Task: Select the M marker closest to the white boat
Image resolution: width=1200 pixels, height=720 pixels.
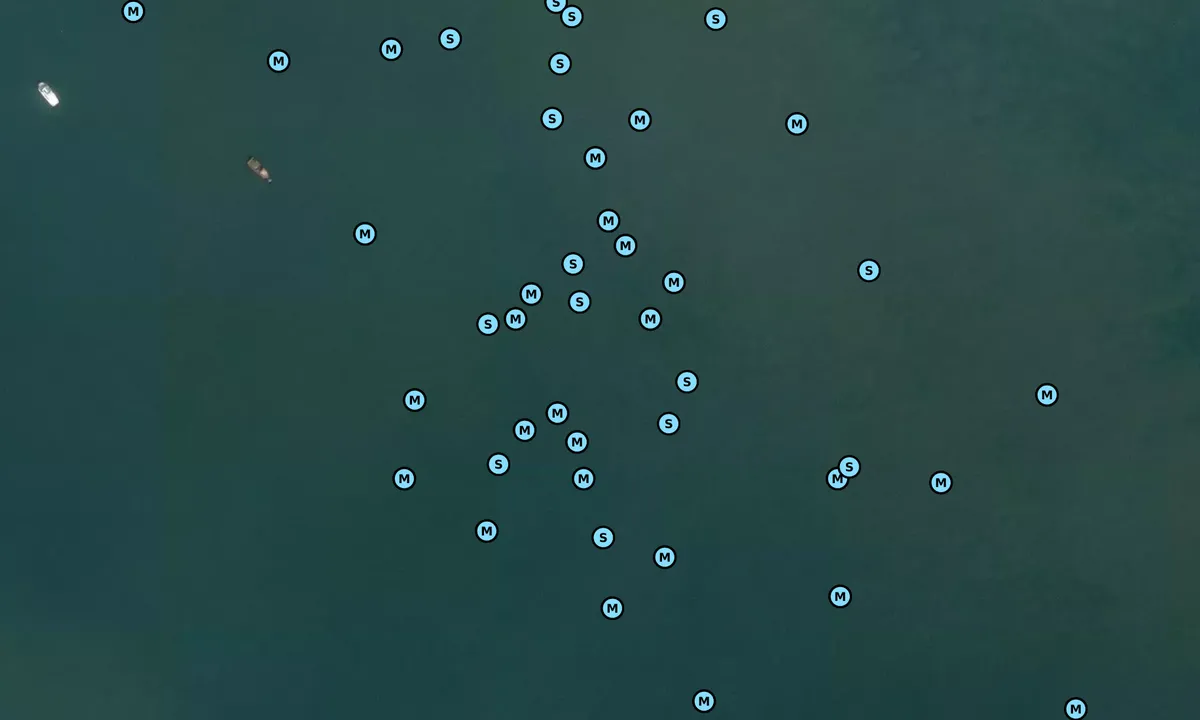Action: (x=133, y=12)
